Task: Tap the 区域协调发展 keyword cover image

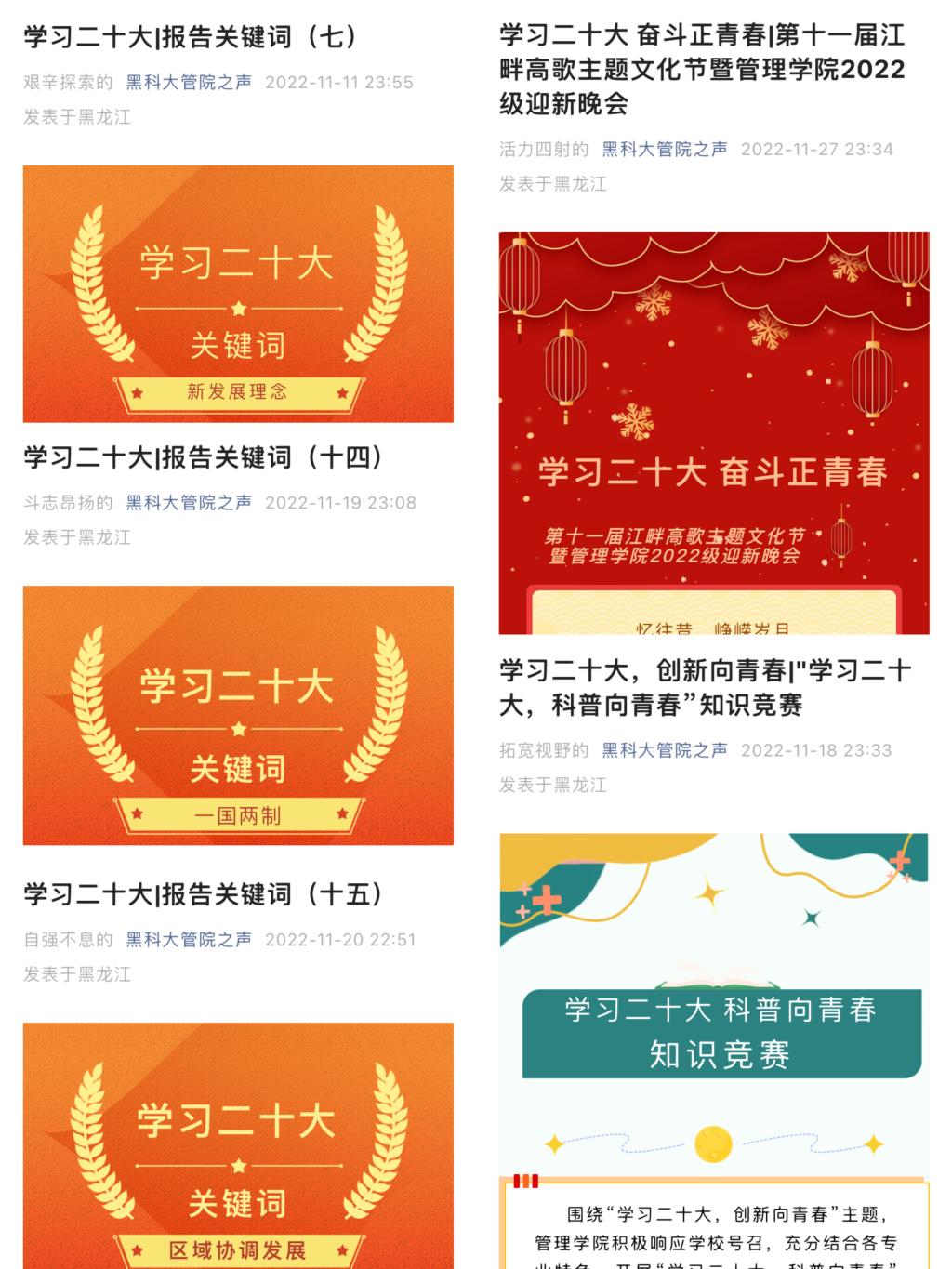Action: [238, 1145]
